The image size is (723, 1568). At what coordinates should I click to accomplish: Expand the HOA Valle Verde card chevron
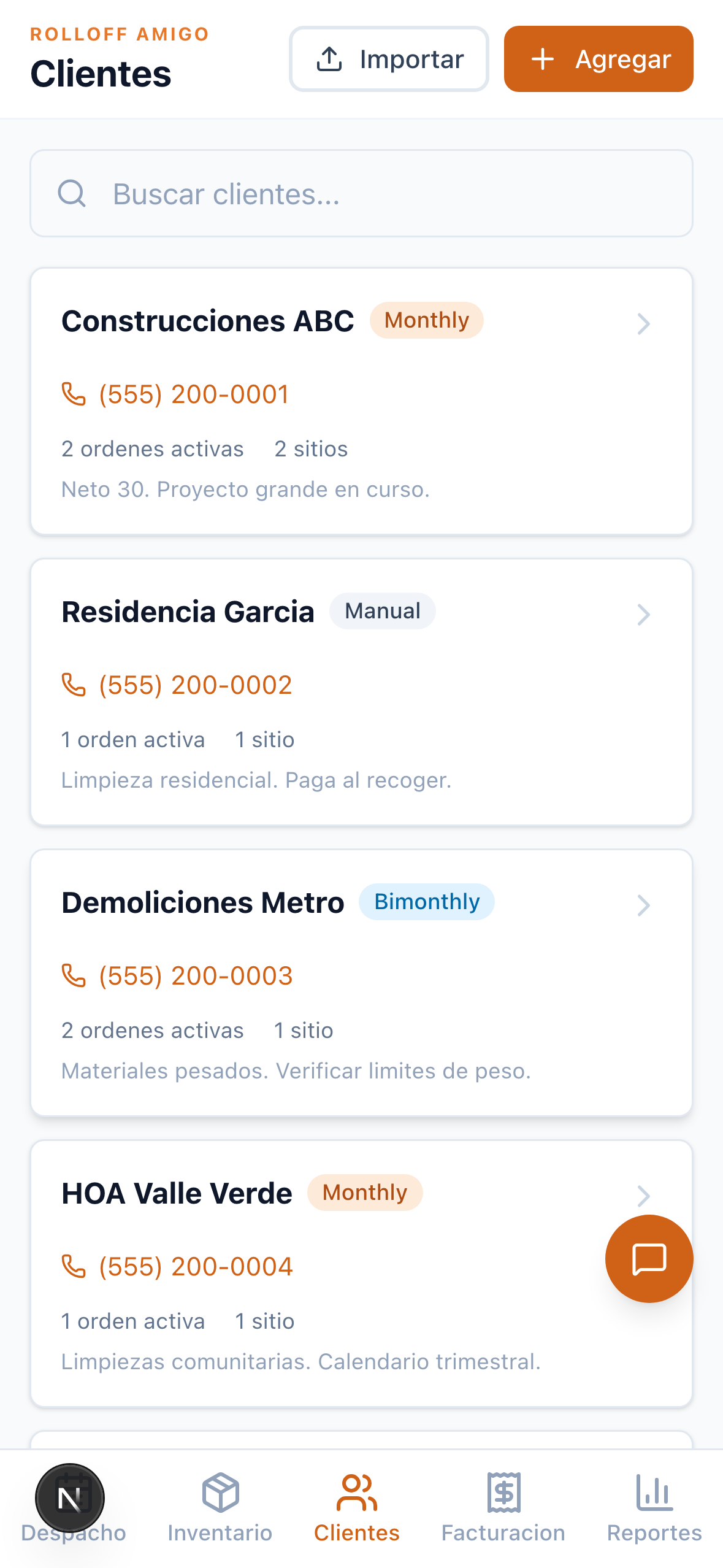[x=643, y=1195]
